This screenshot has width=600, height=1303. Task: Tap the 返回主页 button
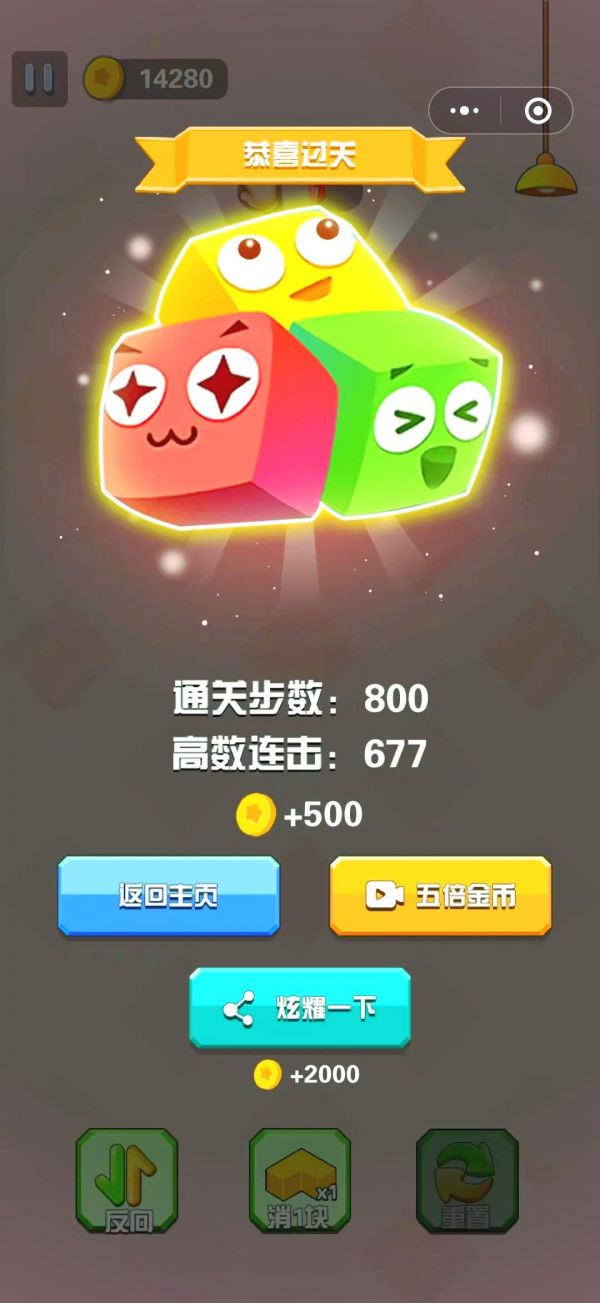168,896
